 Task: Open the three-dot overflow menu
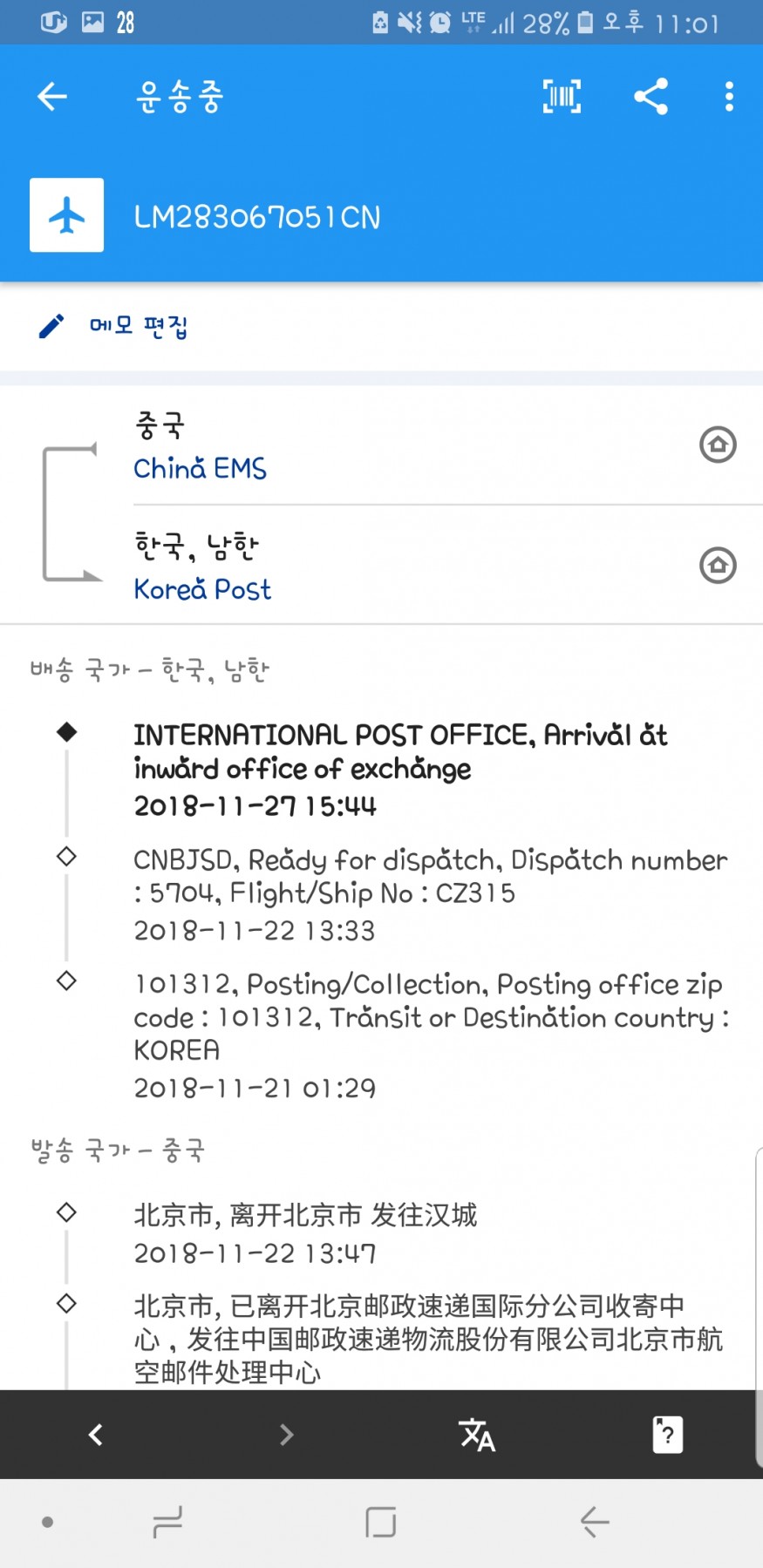pos(729,96)
